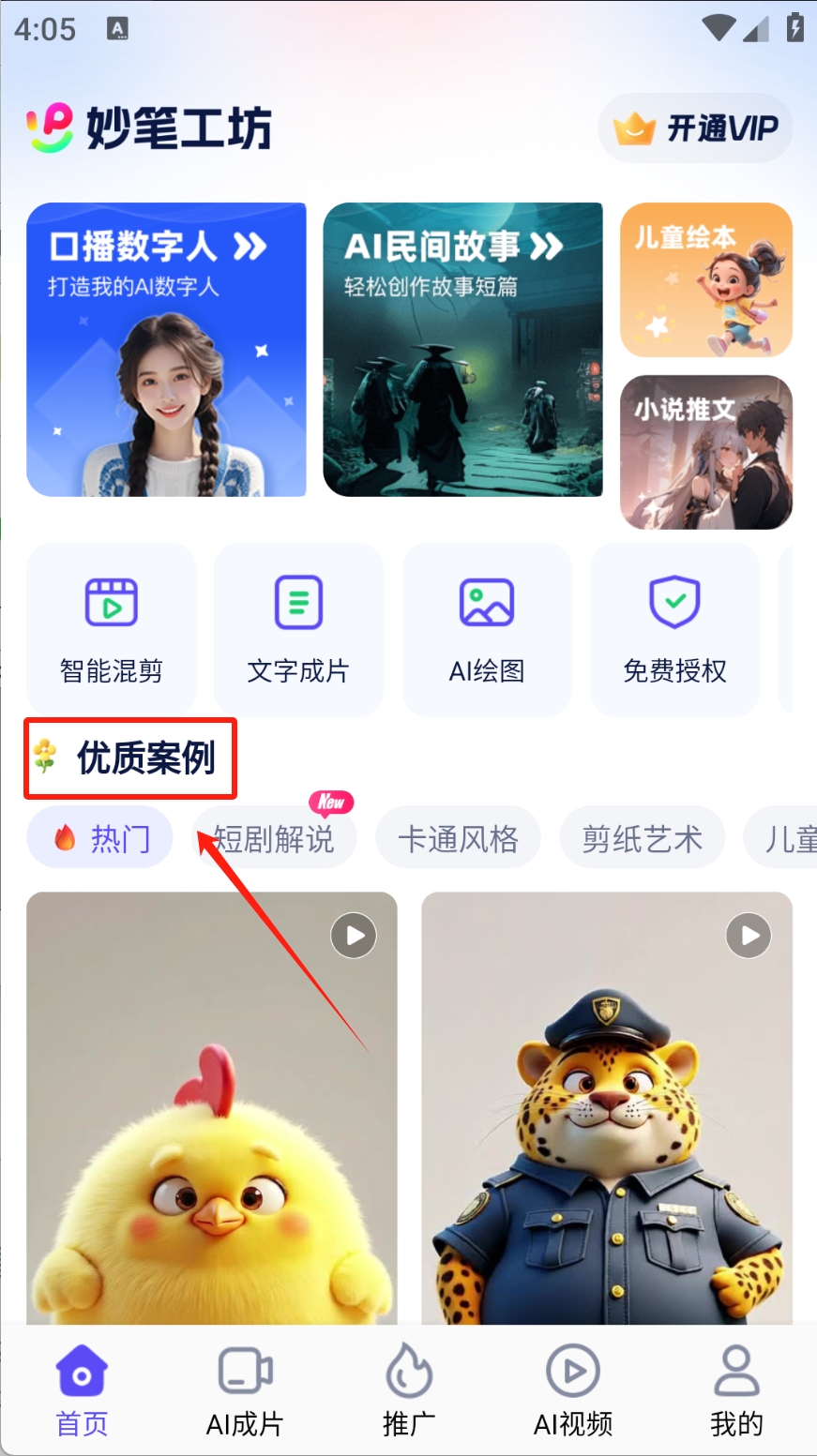Open the AI绘图 tool
This screenshot has width=817, height=1456.
[486, 629]
